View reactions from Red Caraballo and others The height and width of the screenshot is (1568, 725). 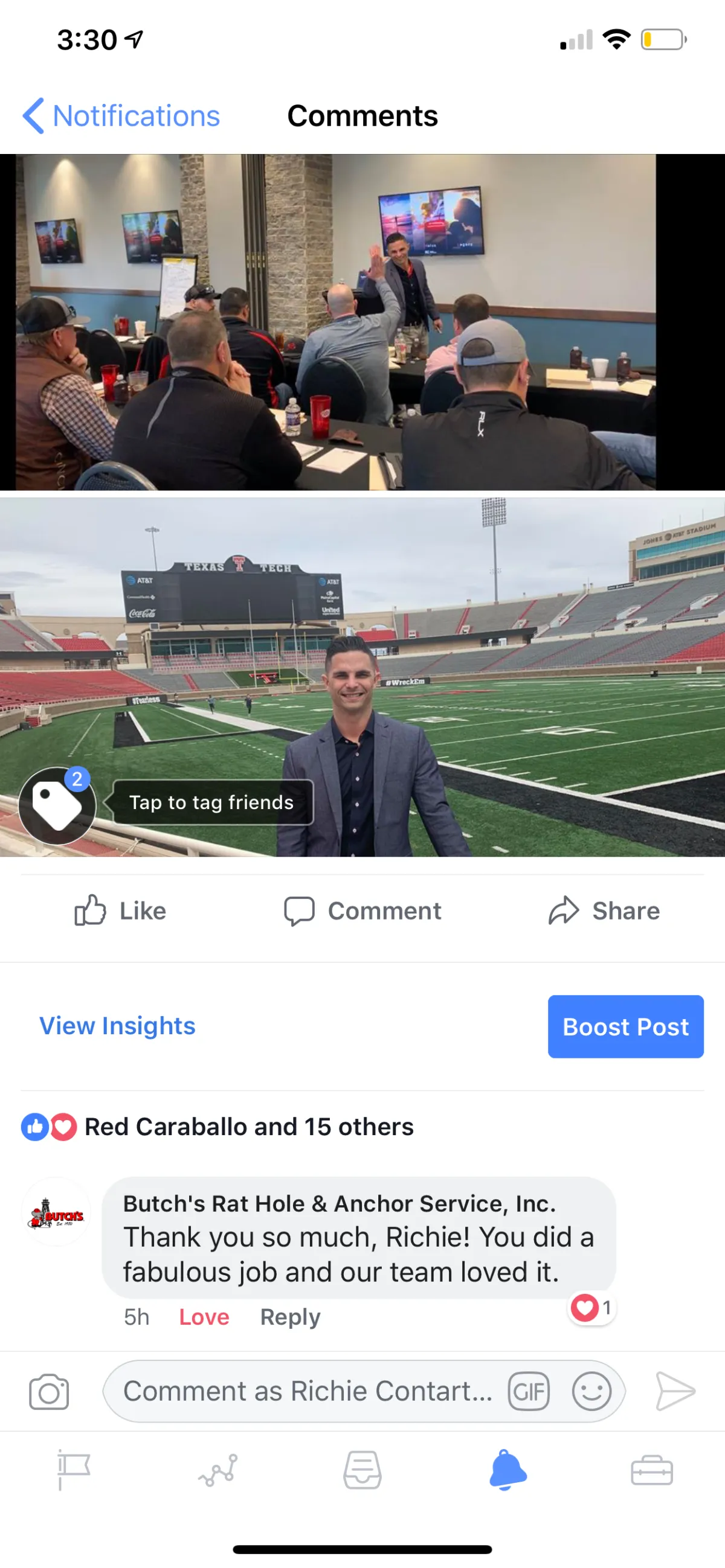click(x=217, y=1127)
